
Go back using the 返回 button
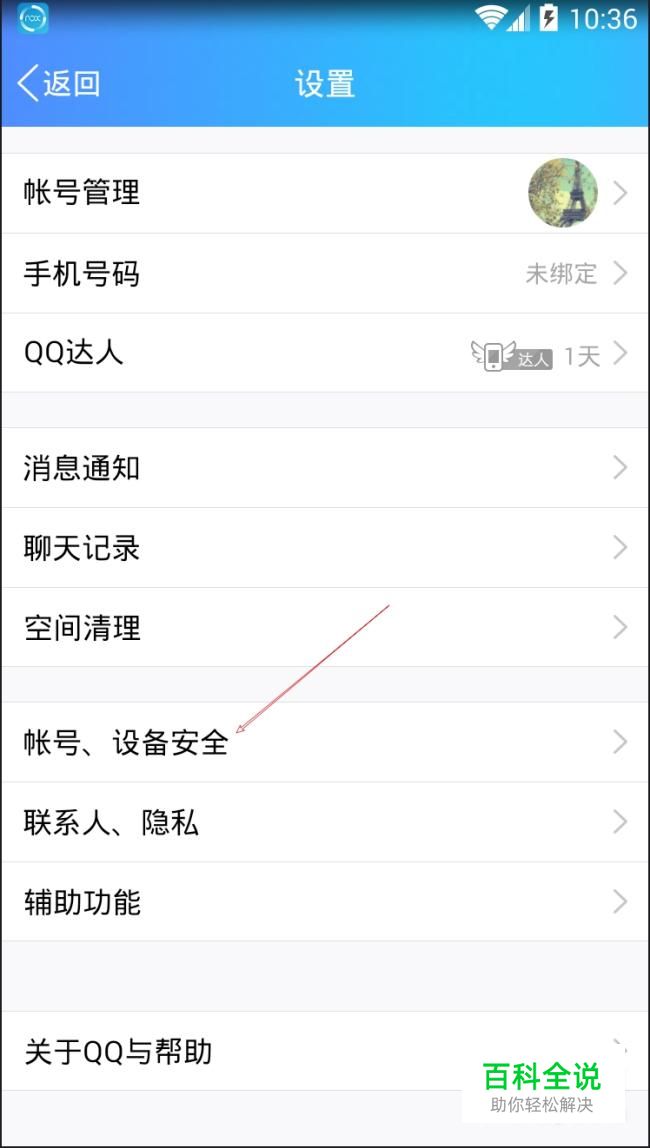[60, 83]
